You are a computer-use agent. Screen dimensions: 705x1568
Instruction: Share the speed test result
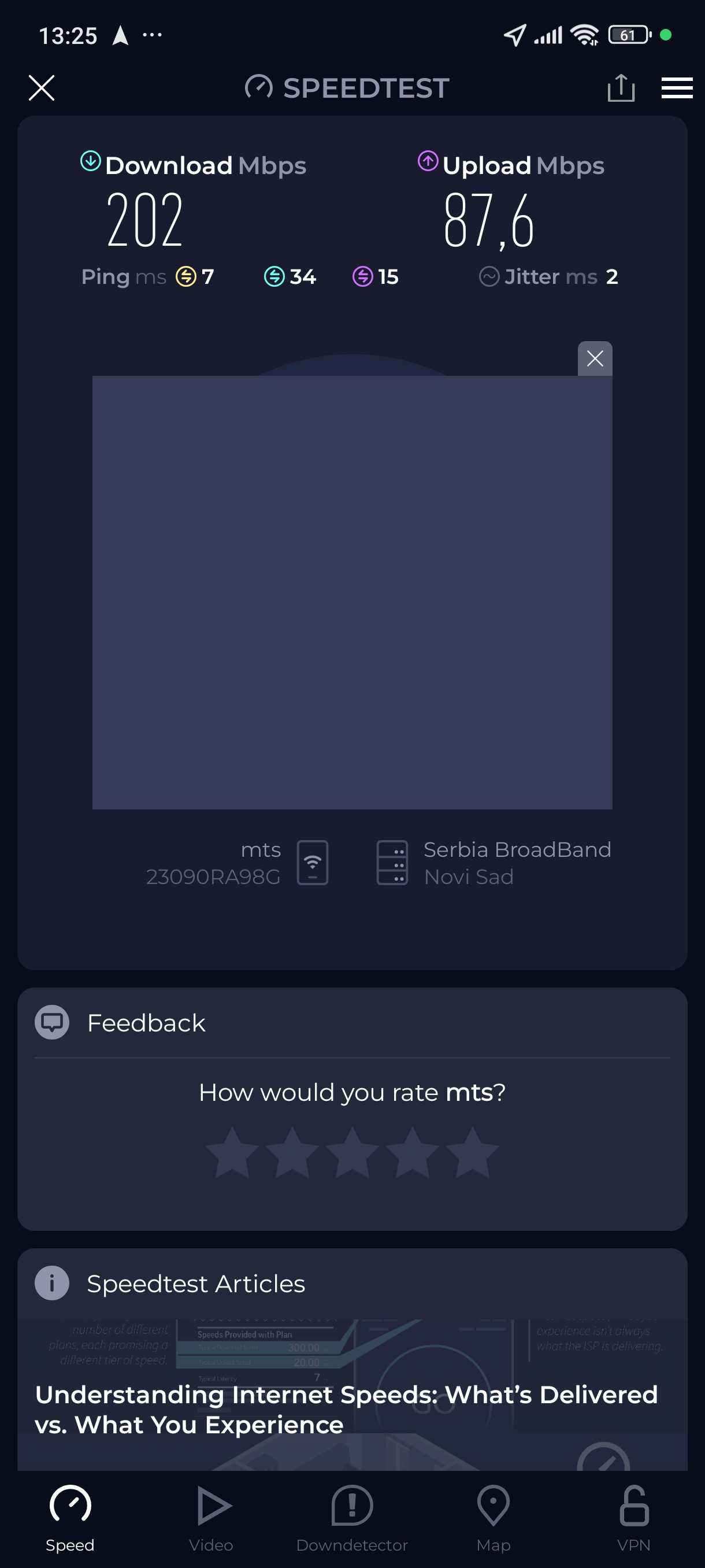pos(621,88)
